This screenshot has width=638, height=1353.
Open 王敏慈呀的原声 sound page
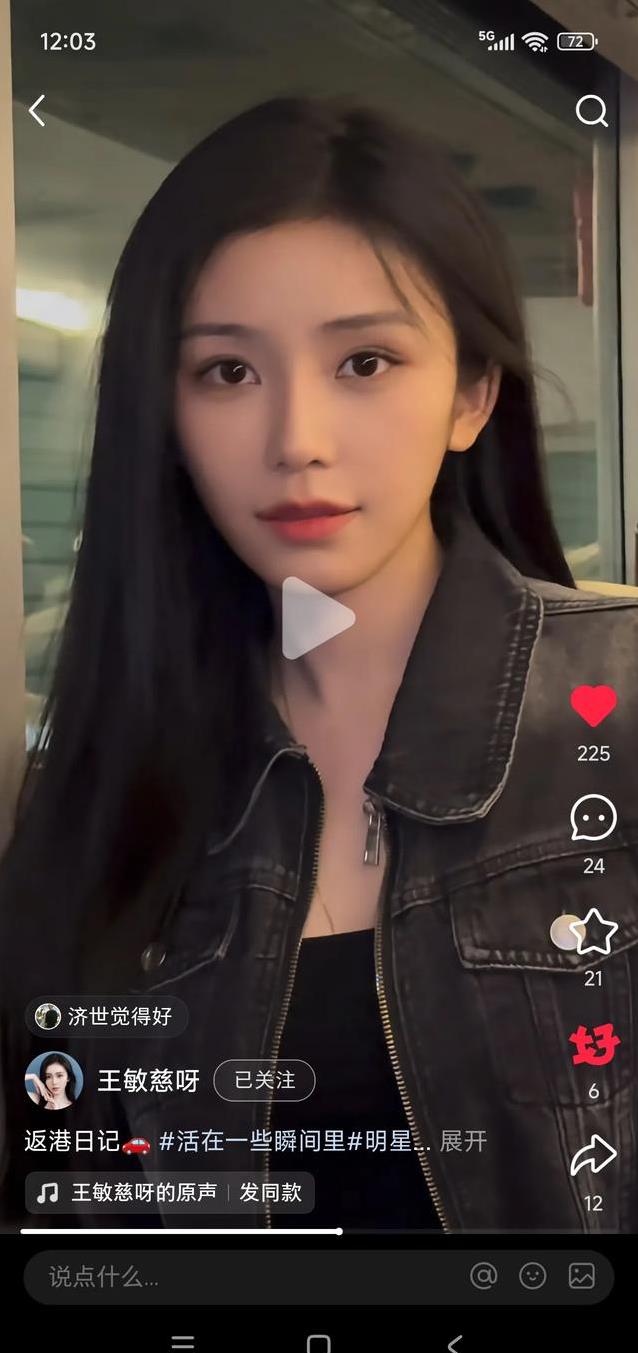point(143,1193)
